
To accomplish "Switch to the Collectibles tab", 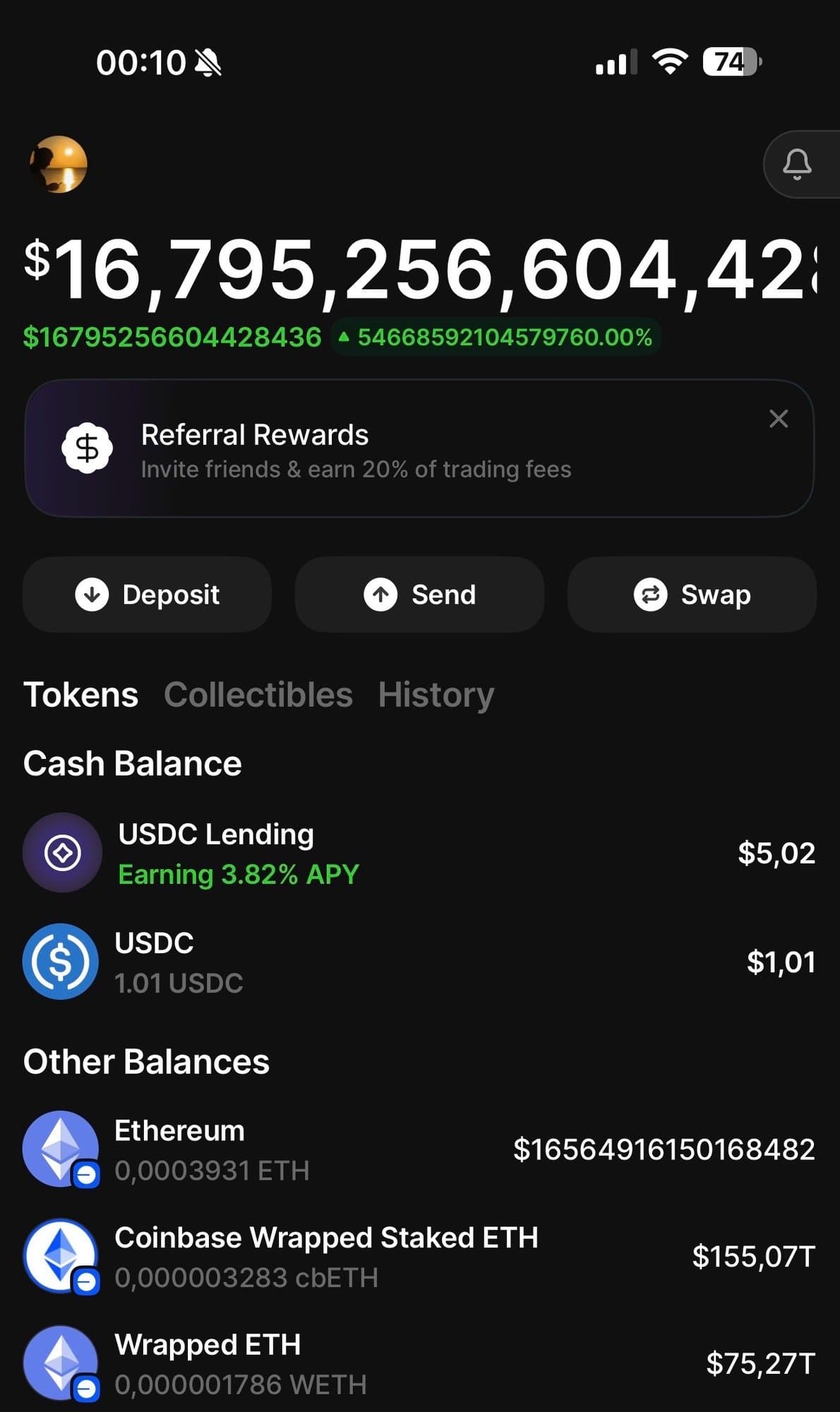I will pyautogui.click(x=258, y=695).
